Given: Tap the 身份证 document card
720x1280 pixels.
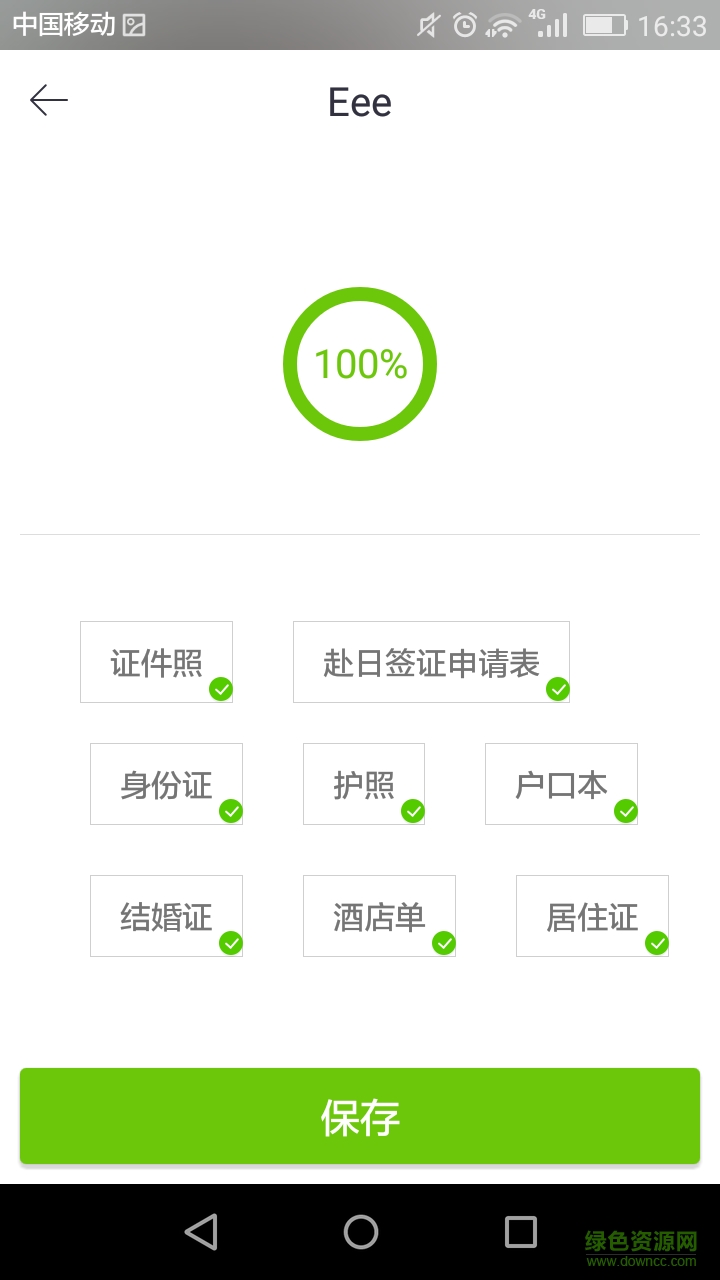Looking at the screenshot, I should [x=166, y=784].
